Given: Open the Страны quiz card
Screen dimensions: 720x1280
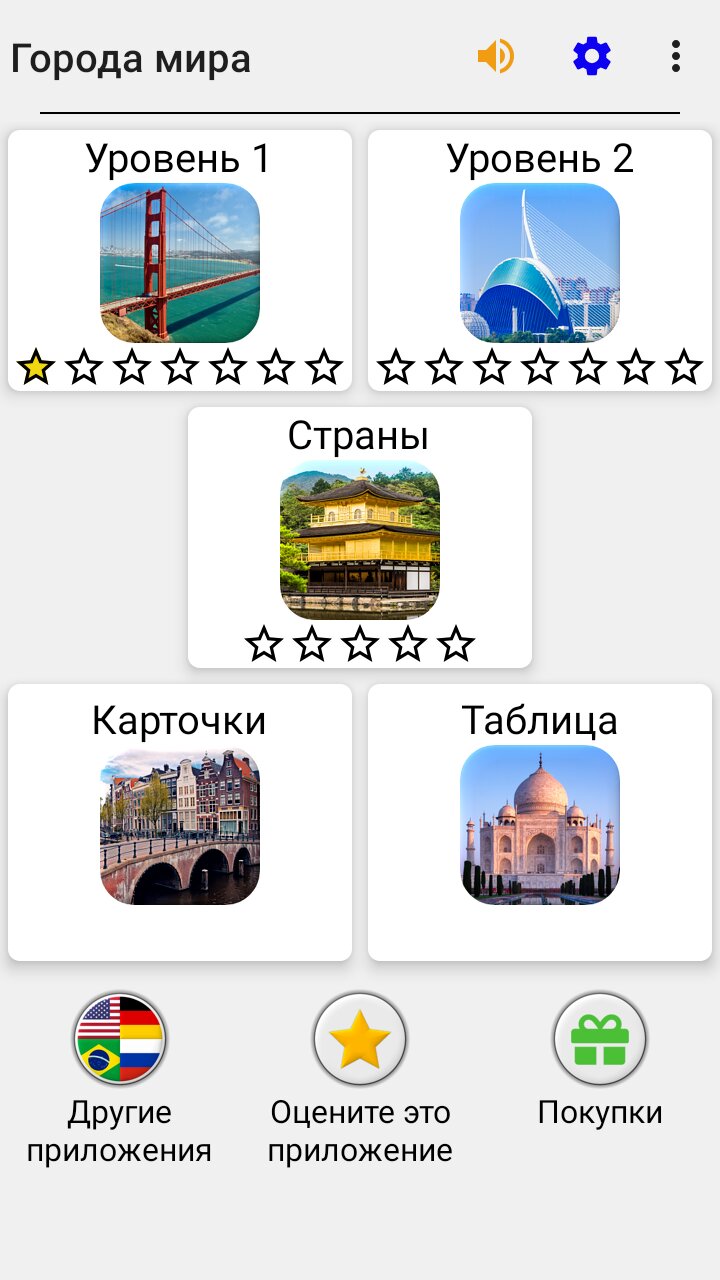Looking at the screenshot, I should point(360,538).
